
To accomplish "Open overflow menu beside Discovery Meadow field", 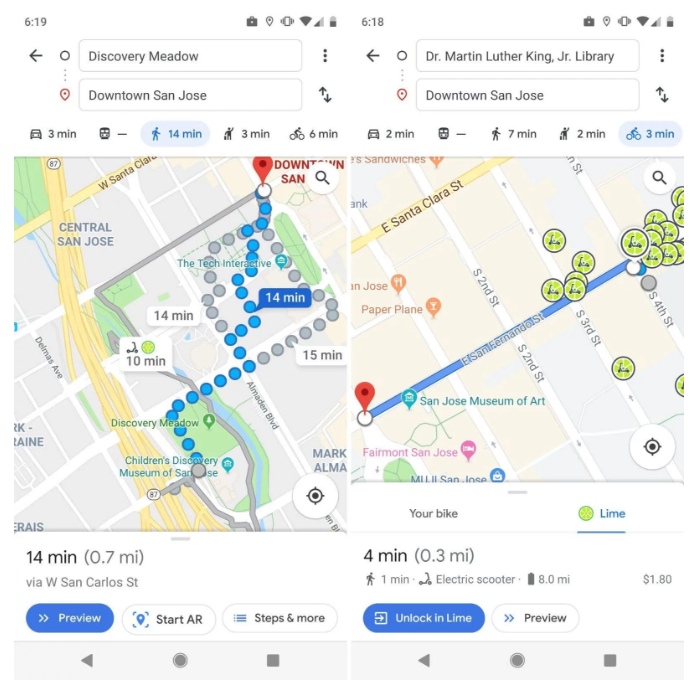I will (324, 56).
